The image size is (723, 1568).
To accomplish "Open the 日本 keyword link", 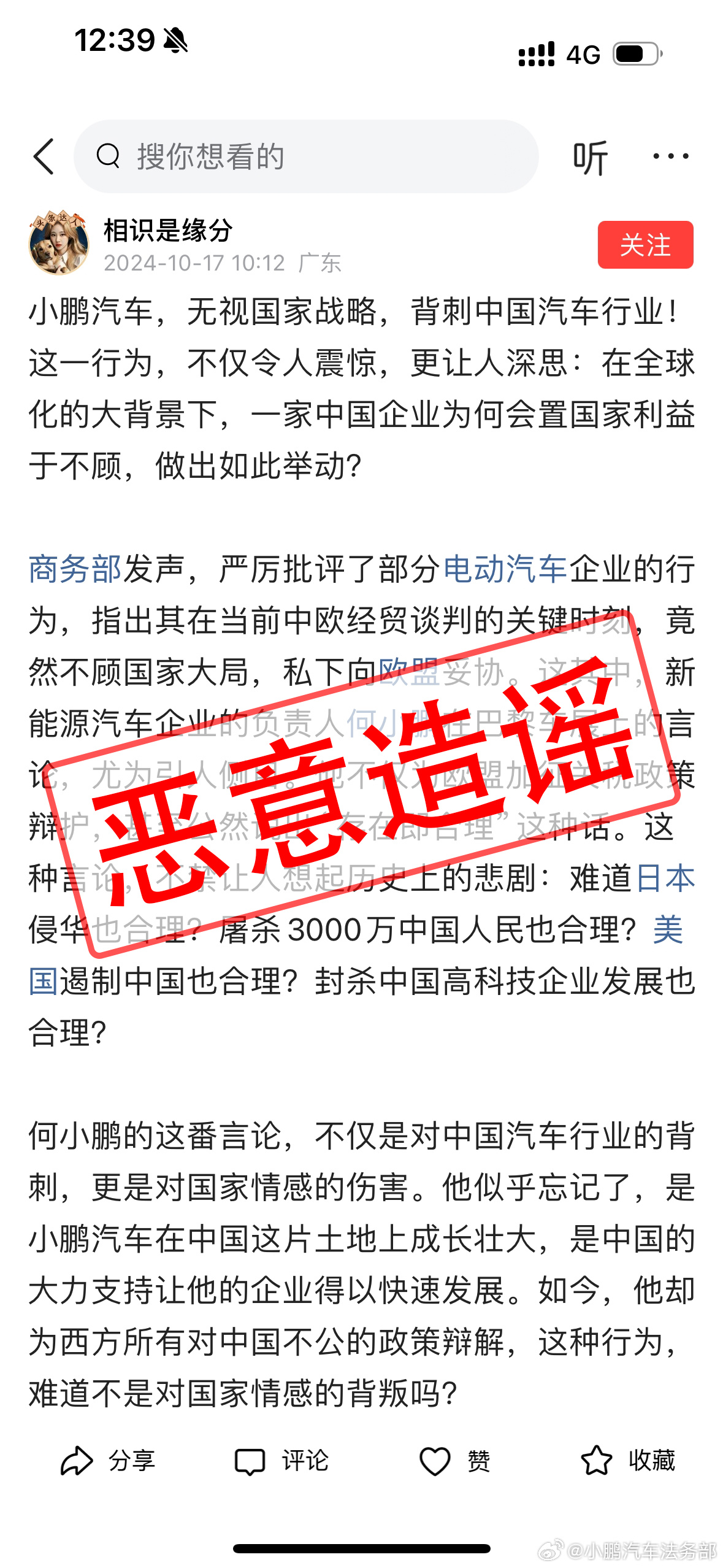I will pyautogui.click(x=665, y=878).
